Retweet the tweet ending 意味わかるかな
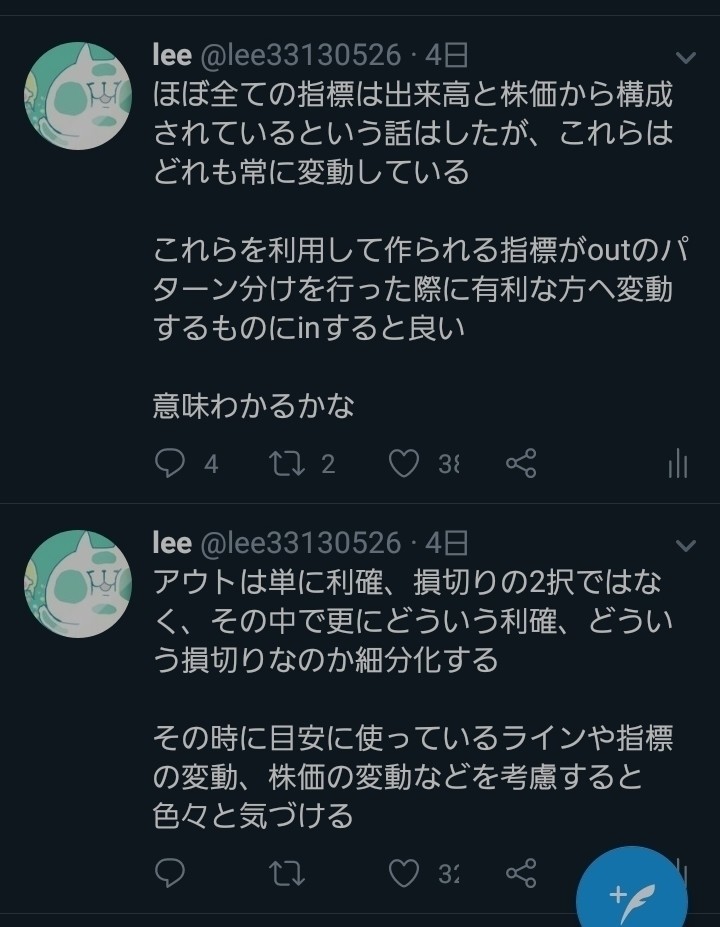 coord(288,463)
